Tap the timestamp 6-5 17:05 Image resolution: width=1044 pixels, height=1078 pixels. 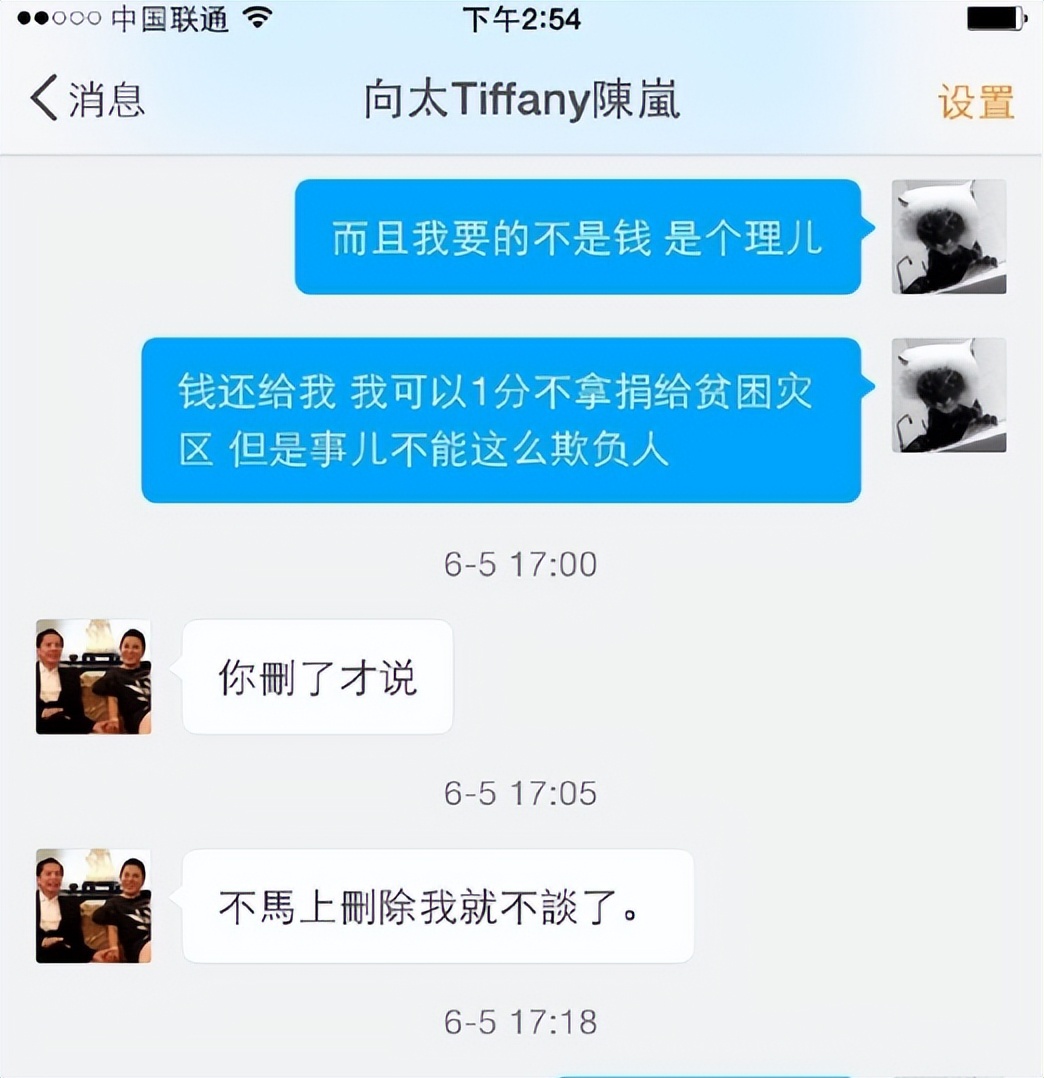click(x=521, y=794)
